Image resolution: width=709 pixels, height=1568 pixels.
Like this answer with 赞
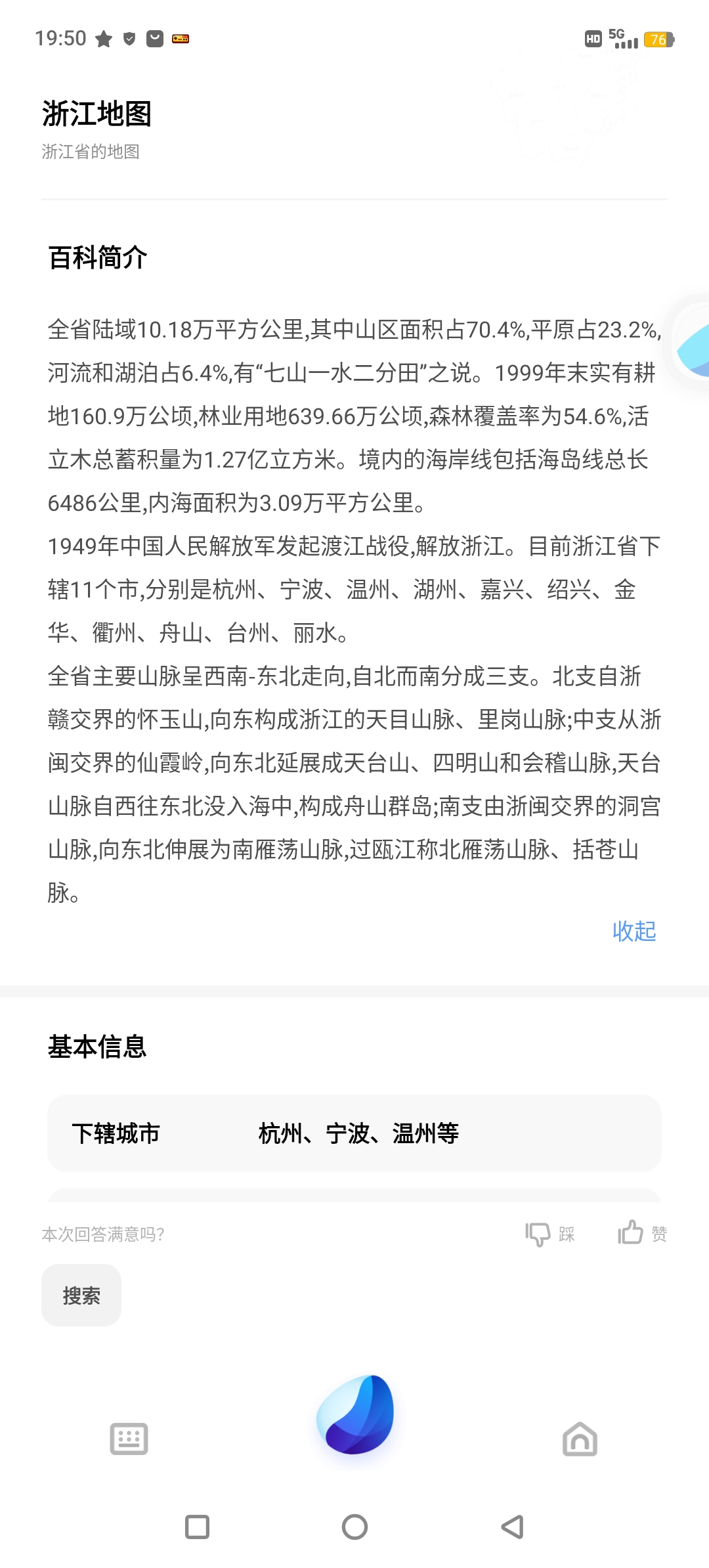pyautogui.click(x=642, y=1233)
